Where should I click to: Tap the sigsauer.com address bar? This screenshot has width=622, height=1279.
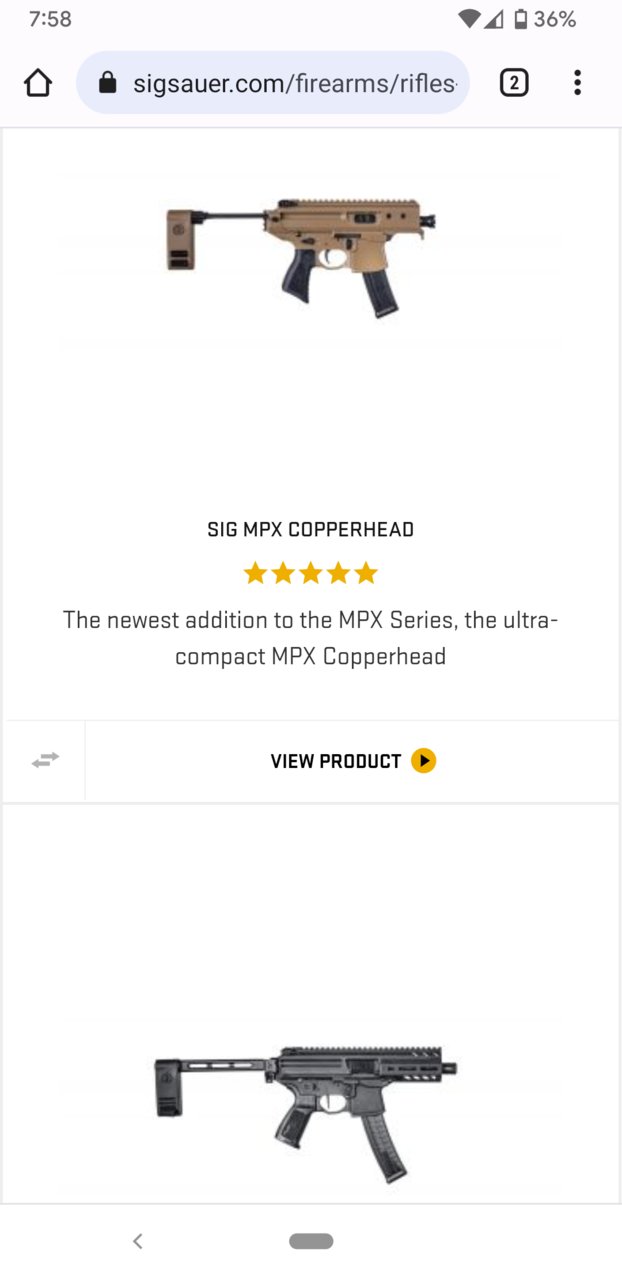290,83
